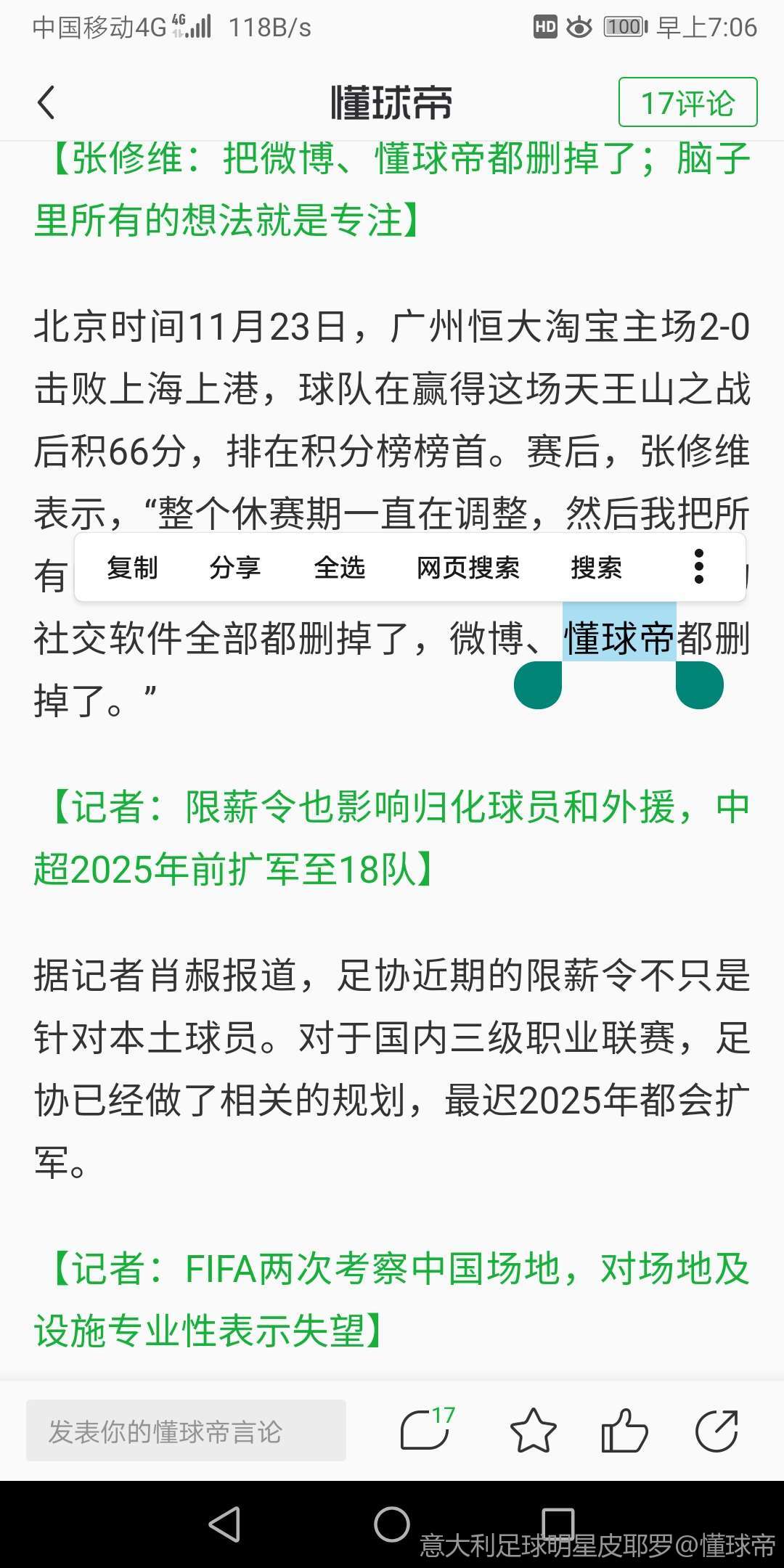Tap the 发表你的懂球帝言论 comment field
This screenshot has width=784, height=1568.
pos(186,1431)
